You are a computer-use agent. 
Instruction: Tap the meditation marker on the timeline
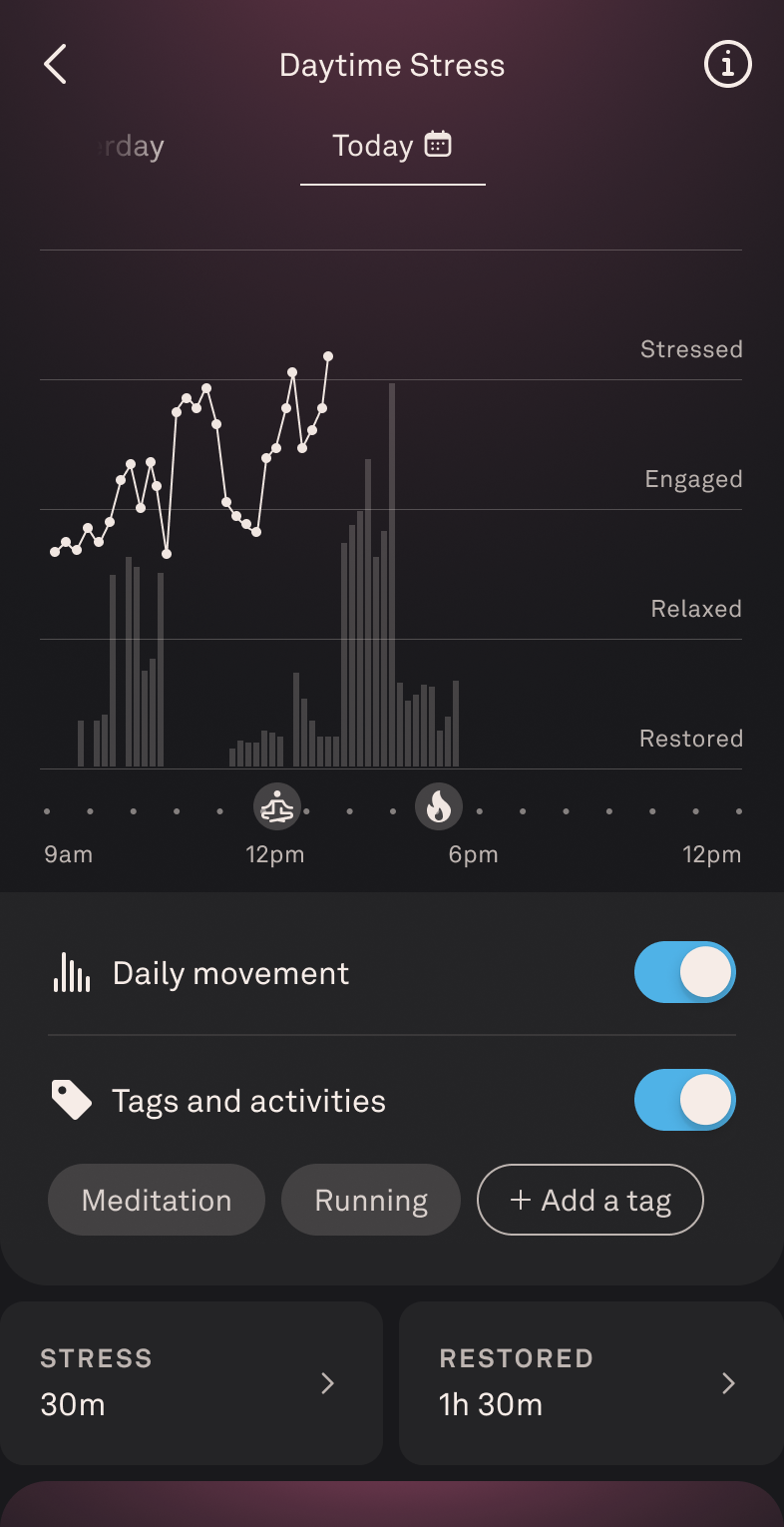click(276, 807)
